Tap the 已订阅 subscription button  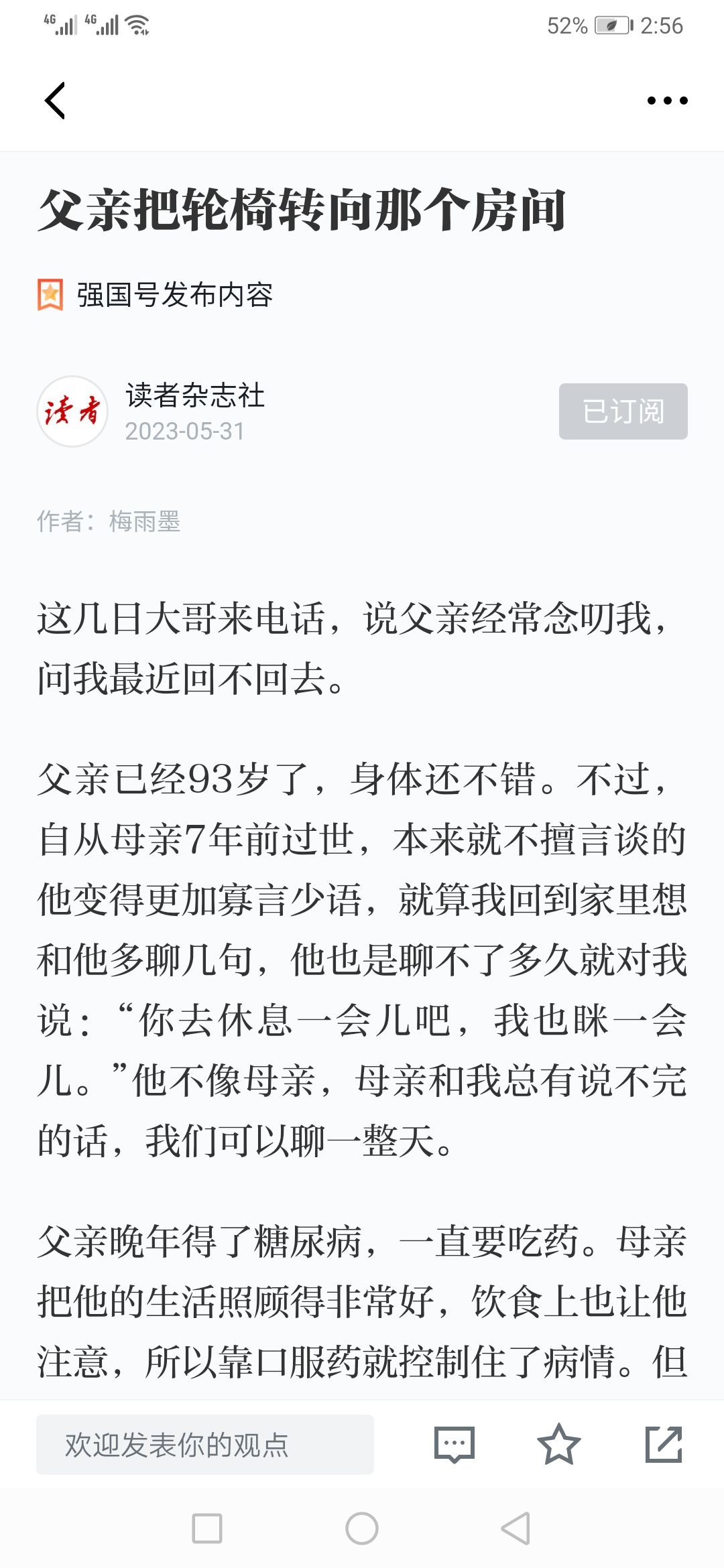click(623, 411)
